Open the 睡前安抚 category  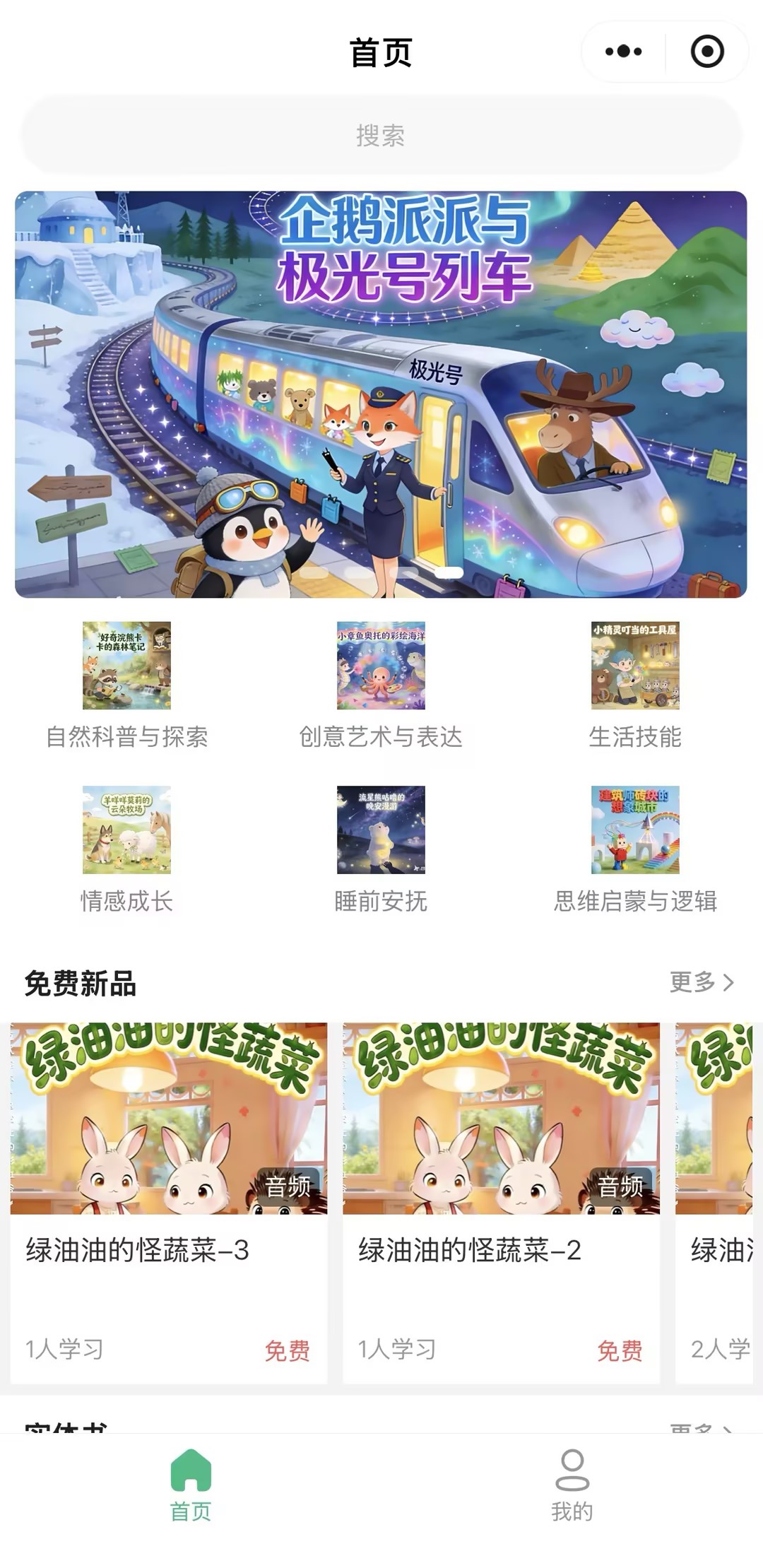tap(381, 849)
